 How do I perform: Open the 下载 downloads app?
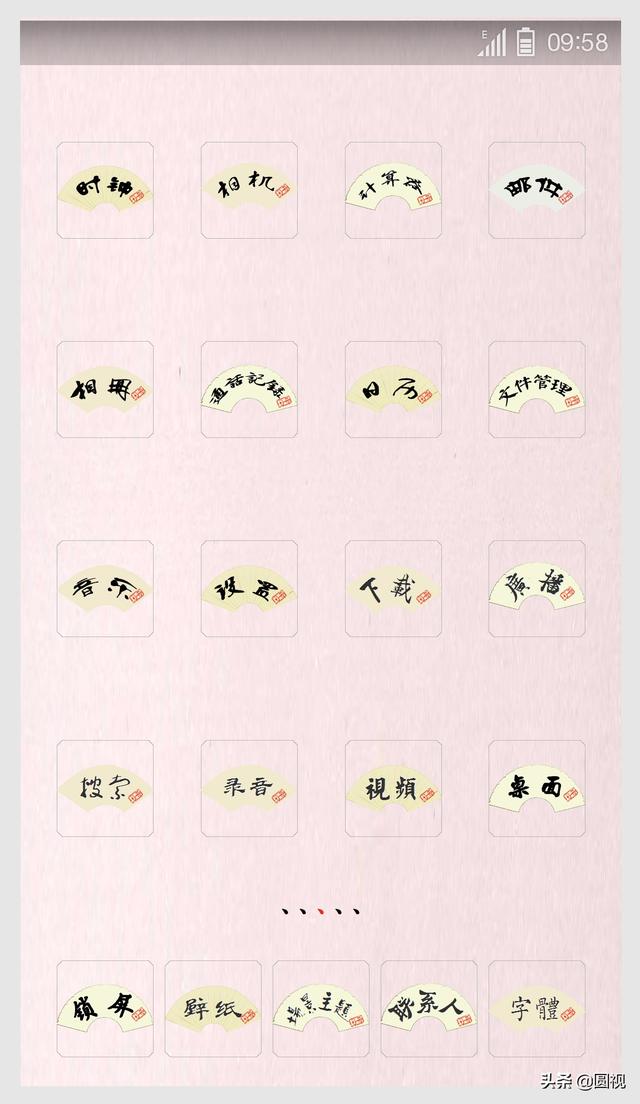coord(393,589)
